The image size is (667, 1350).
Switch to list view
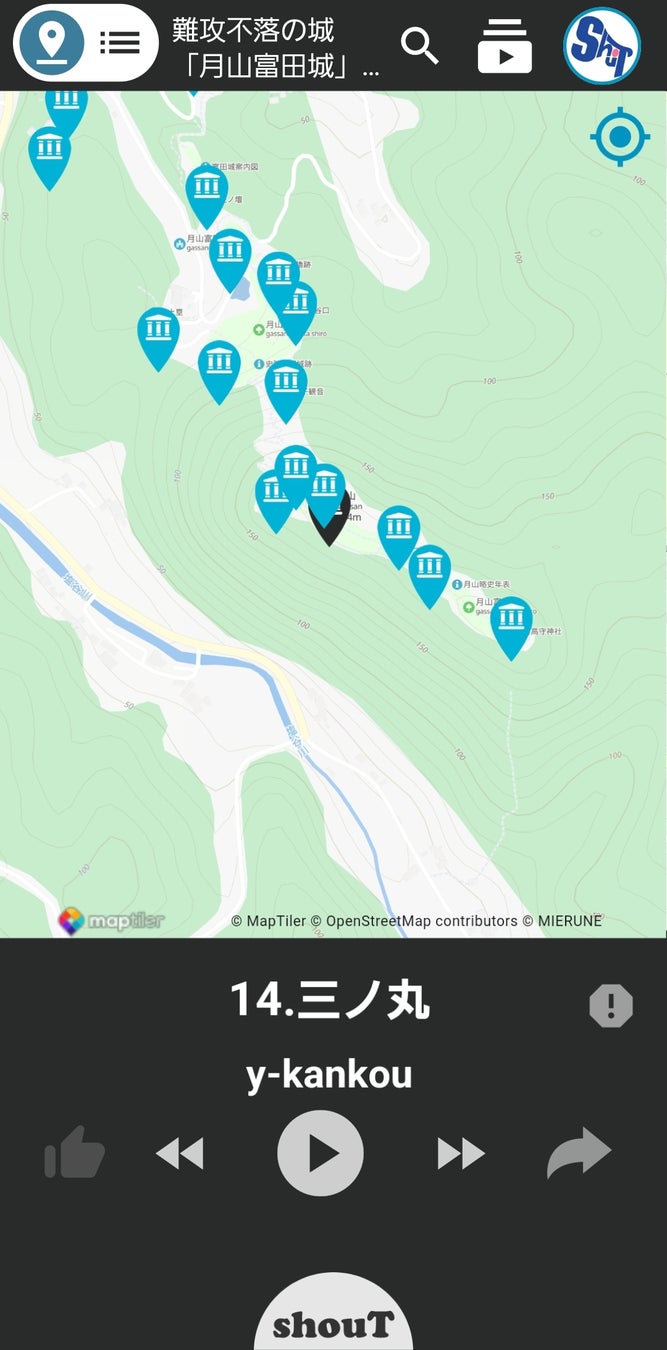120,43
